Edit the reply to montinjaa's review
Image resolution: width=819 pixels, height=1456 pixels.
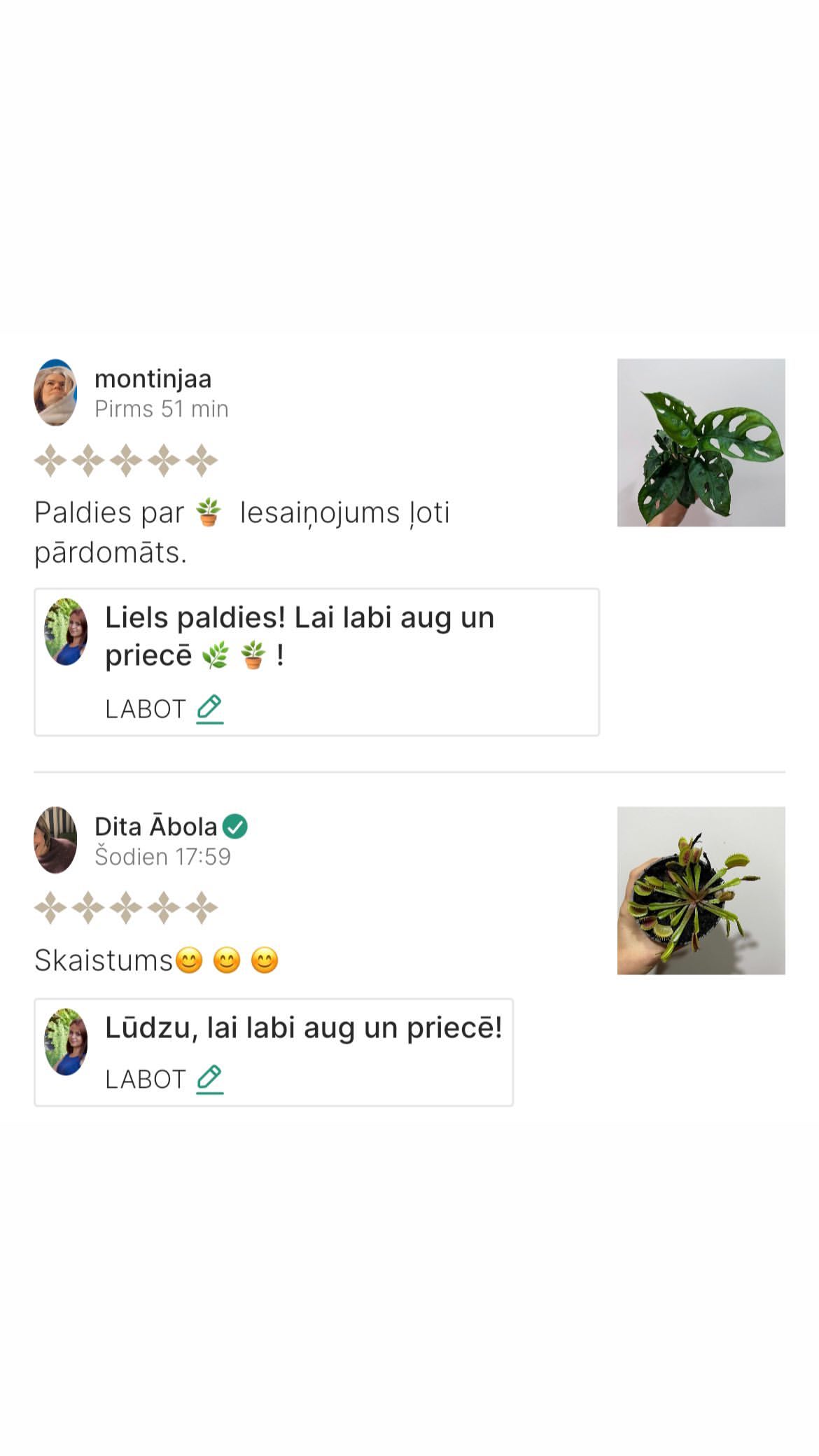click(x=164, y=708)
